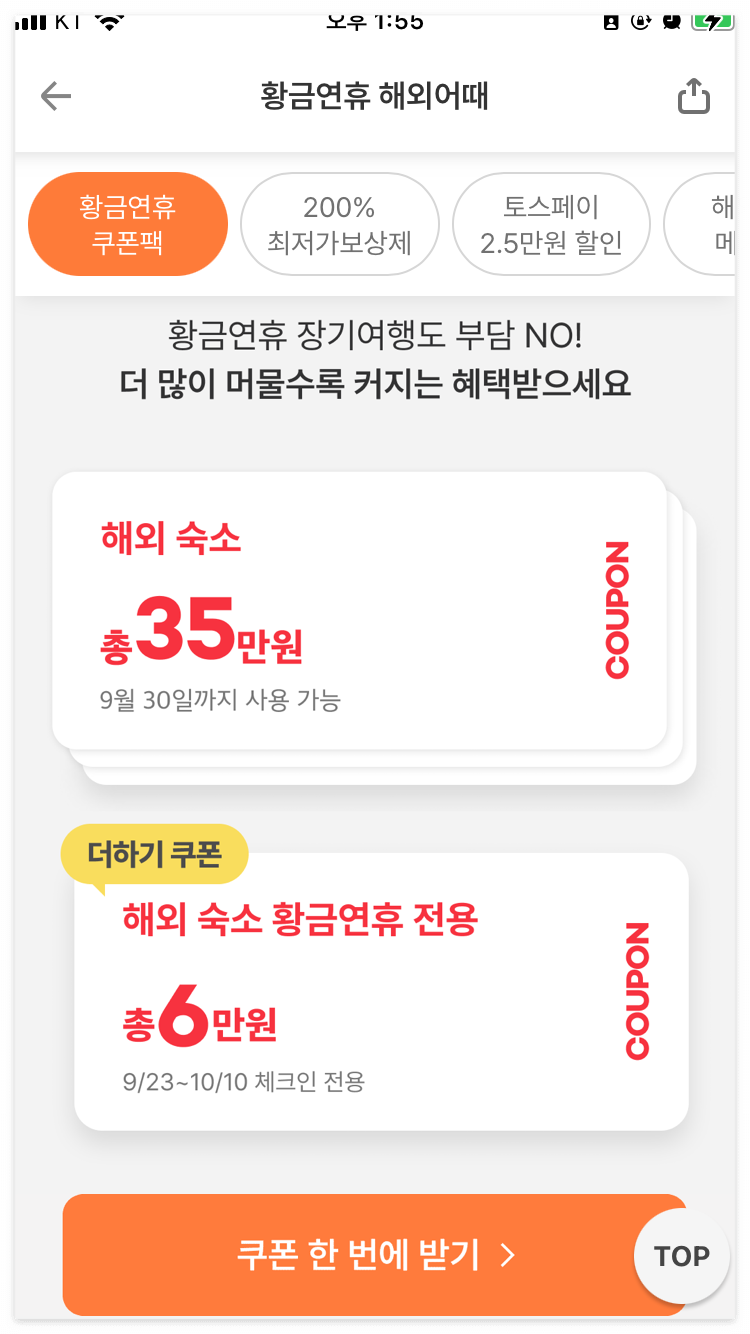
Task: Open the share options
Action: click(x=693, y=96)
